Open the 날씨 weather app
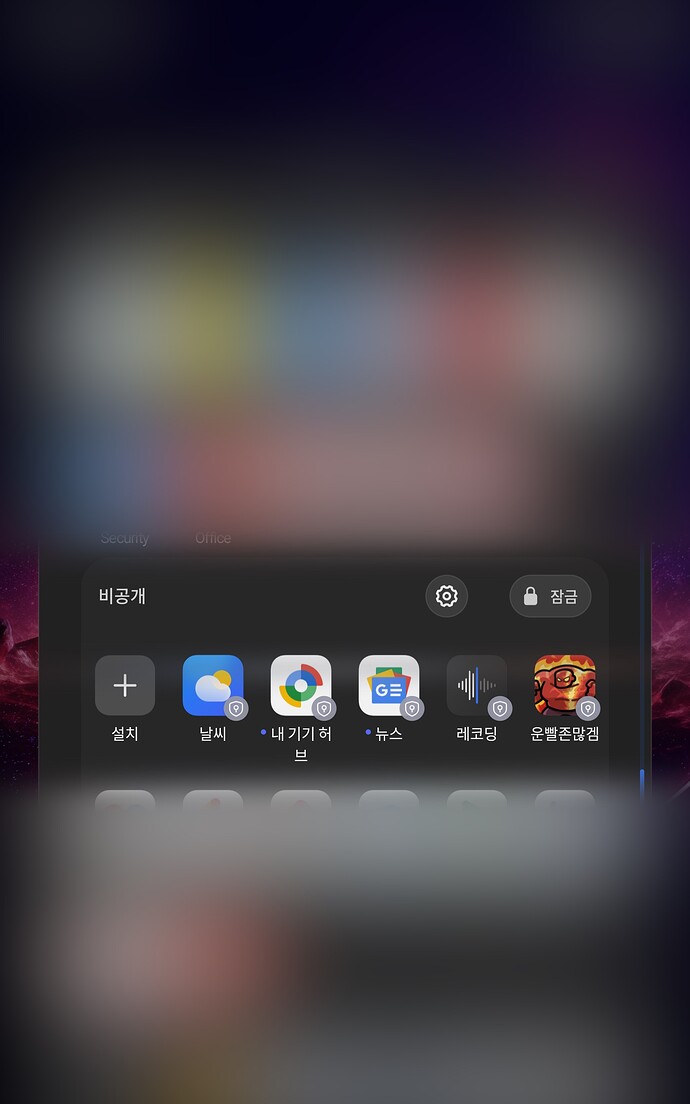Image resolution: width=690 pixels, height=1104 pixels. point(213,686)
